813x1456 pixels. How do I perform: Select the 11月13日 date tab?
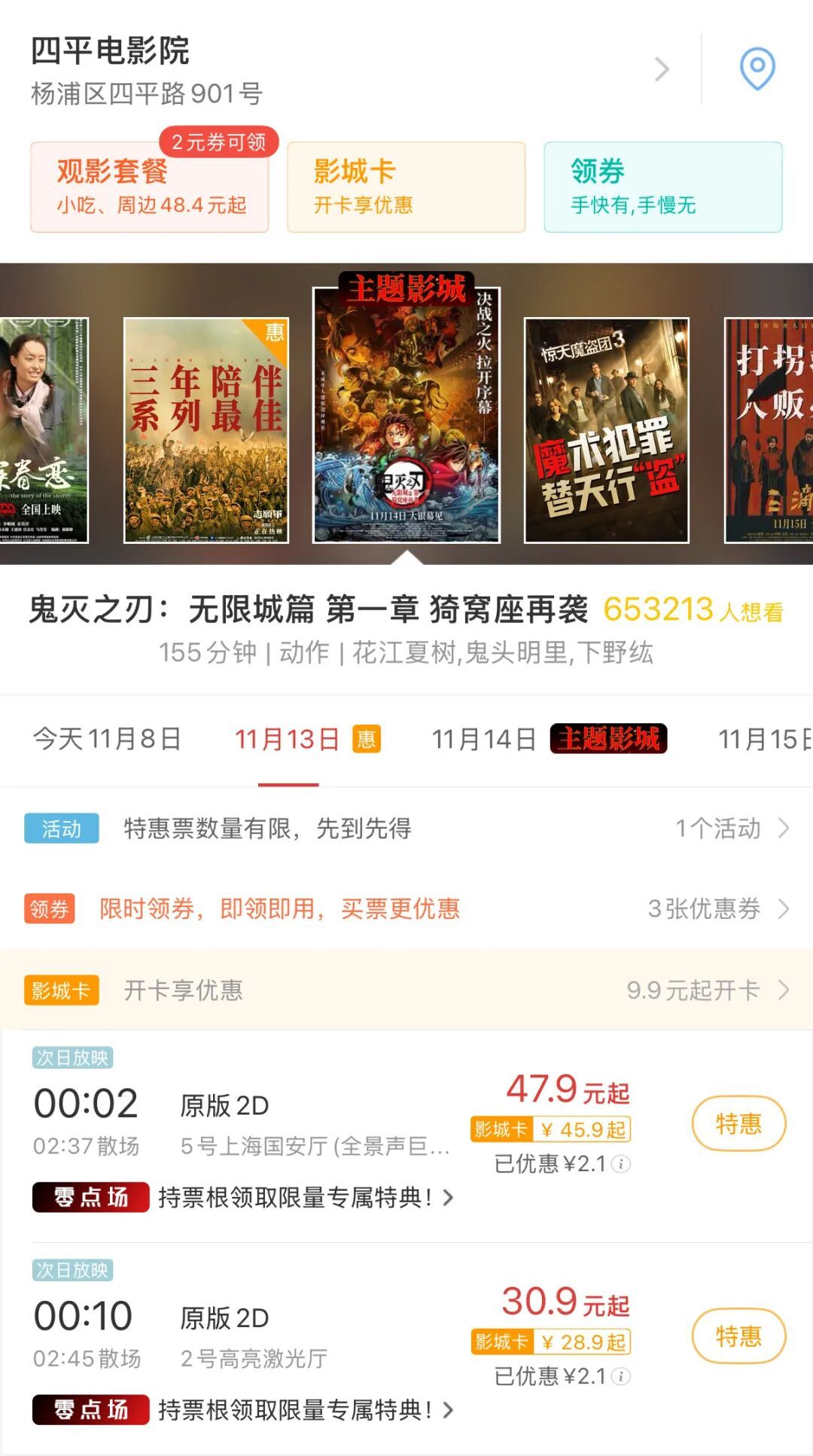[306, 739]
